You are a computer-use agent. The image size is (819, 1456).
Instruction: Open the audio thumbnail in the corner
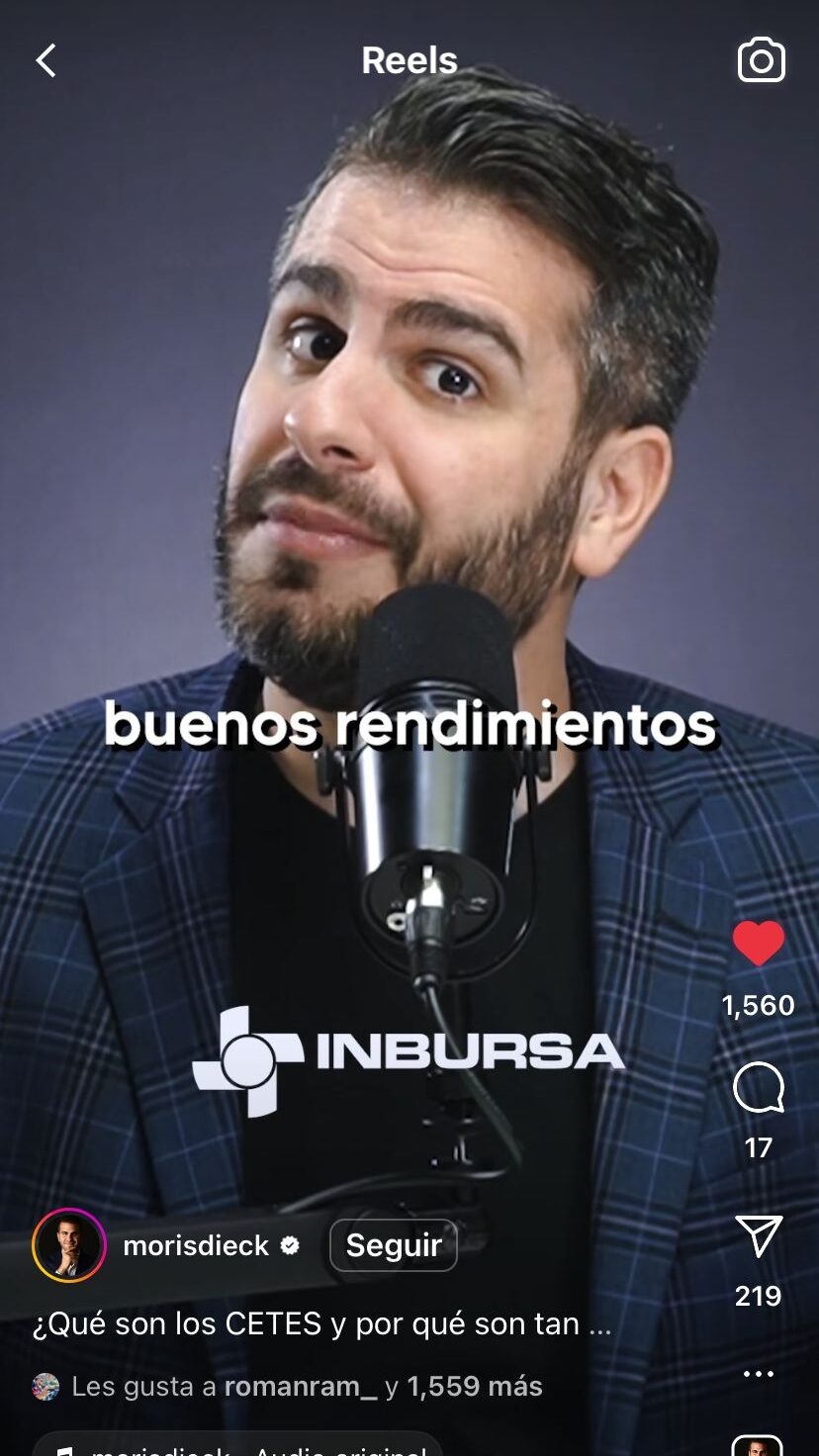(758, 1446)
